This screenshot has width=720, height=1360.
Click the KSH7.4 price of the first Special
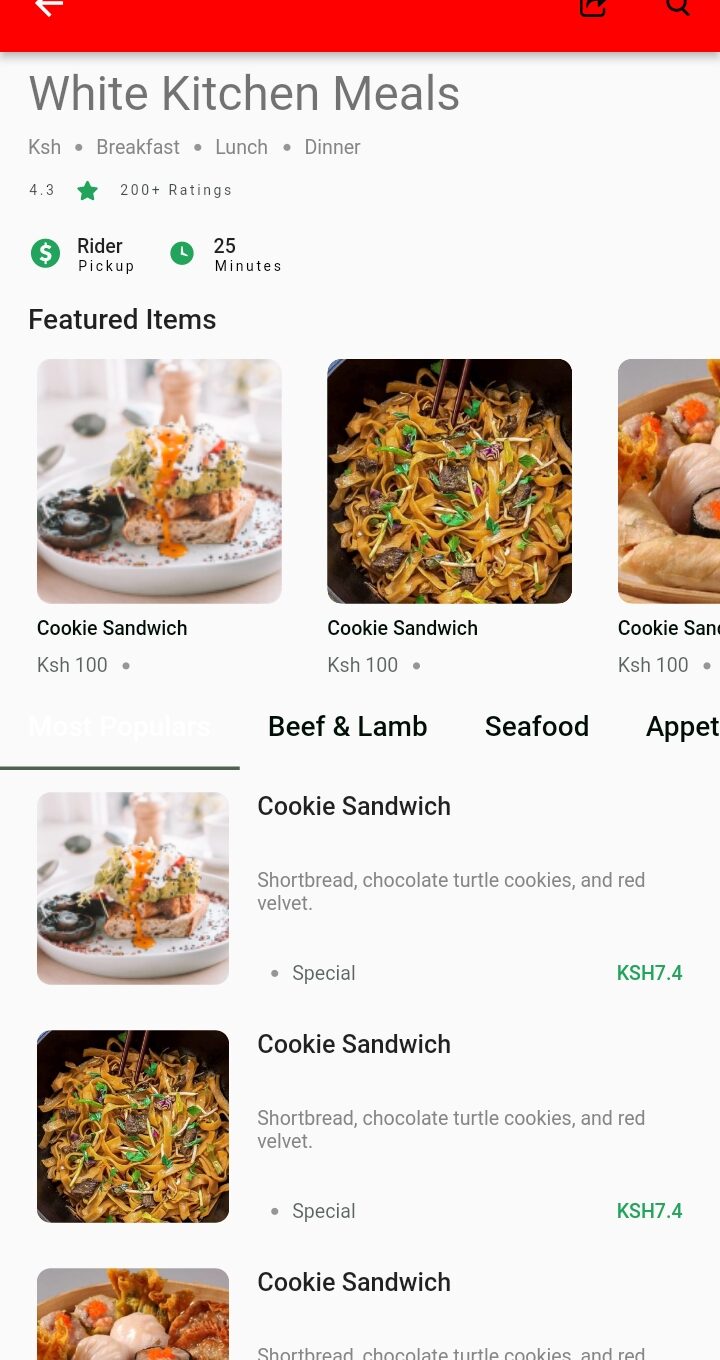tap(649, 973)
